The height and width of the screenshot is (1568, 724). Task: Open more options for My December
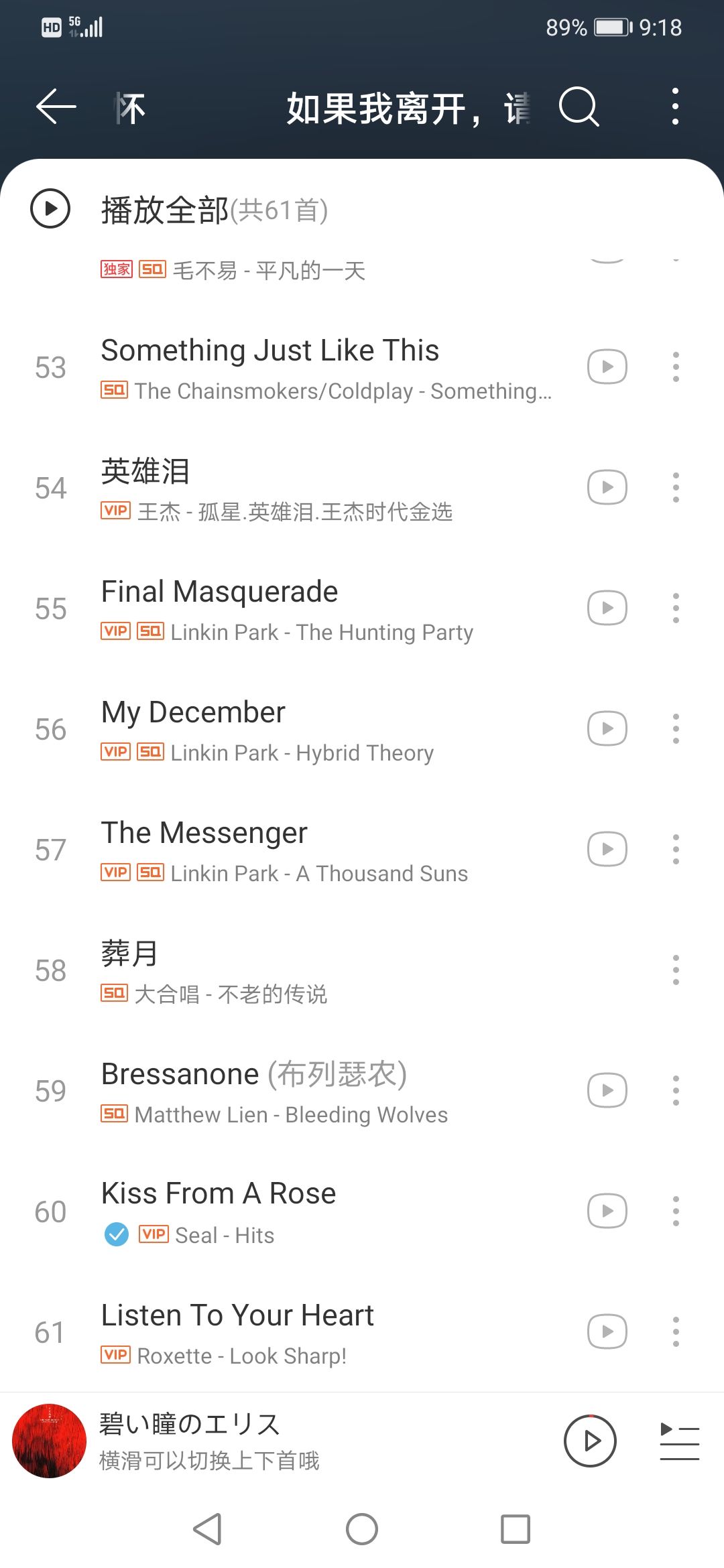tap(675, 728)
